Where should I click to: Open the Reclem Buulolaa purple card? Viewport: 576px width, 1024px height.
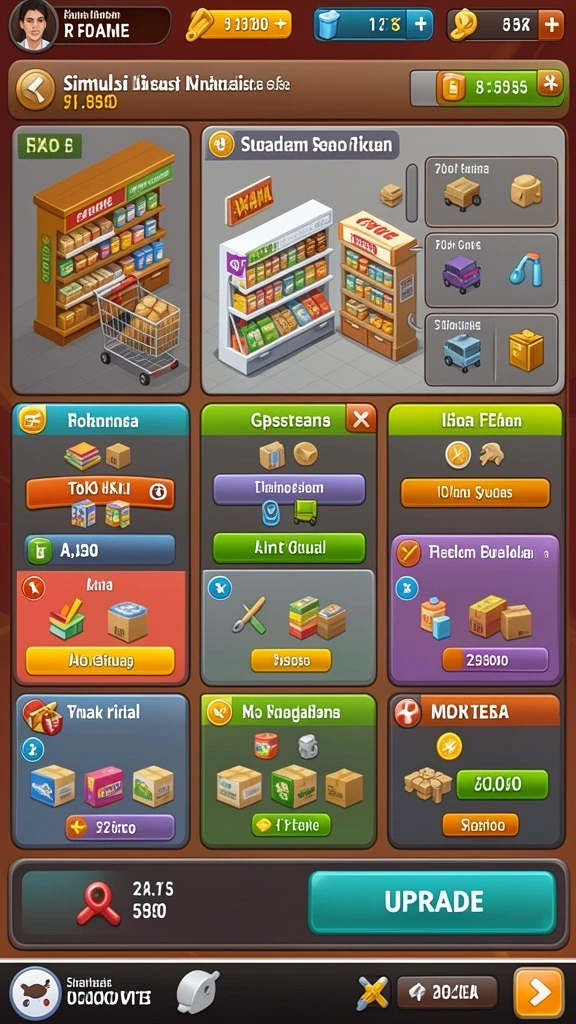pyautogui.click(x=475, y=609)
